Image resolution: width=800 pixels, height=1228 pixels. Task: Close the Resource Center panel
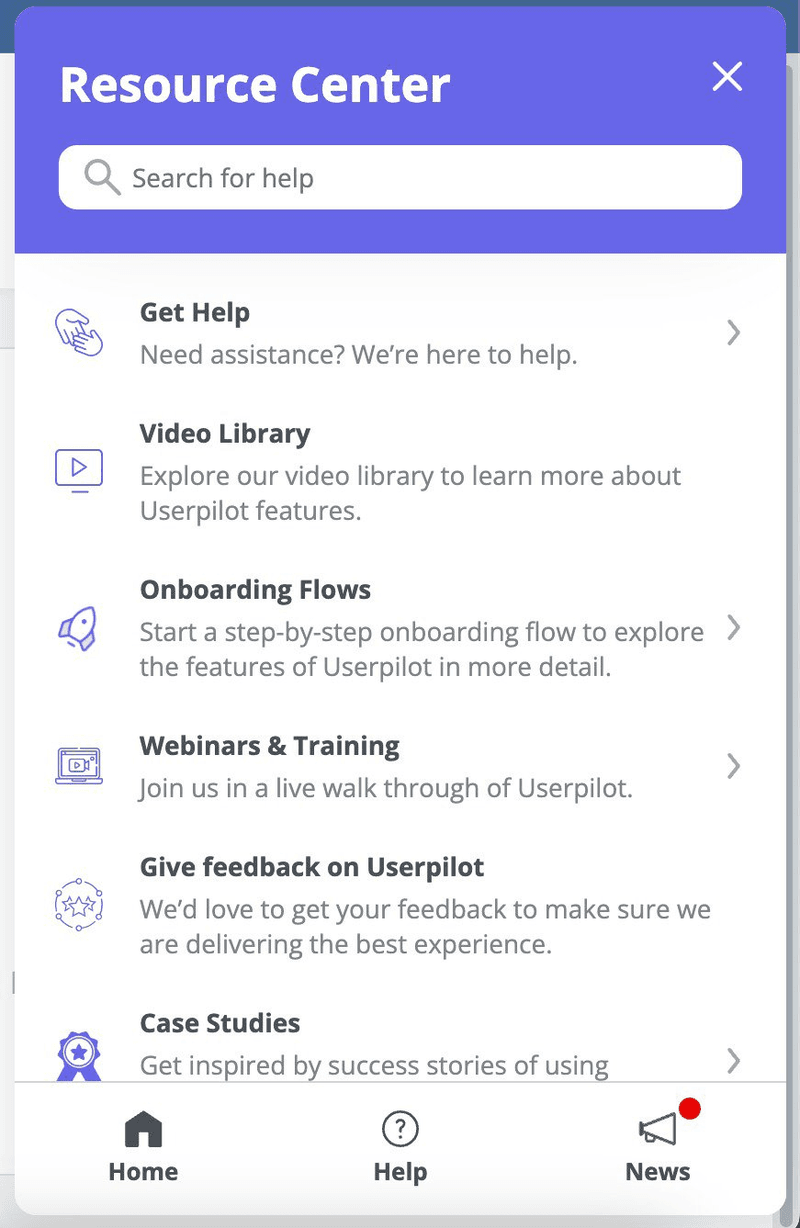point(727,77)
